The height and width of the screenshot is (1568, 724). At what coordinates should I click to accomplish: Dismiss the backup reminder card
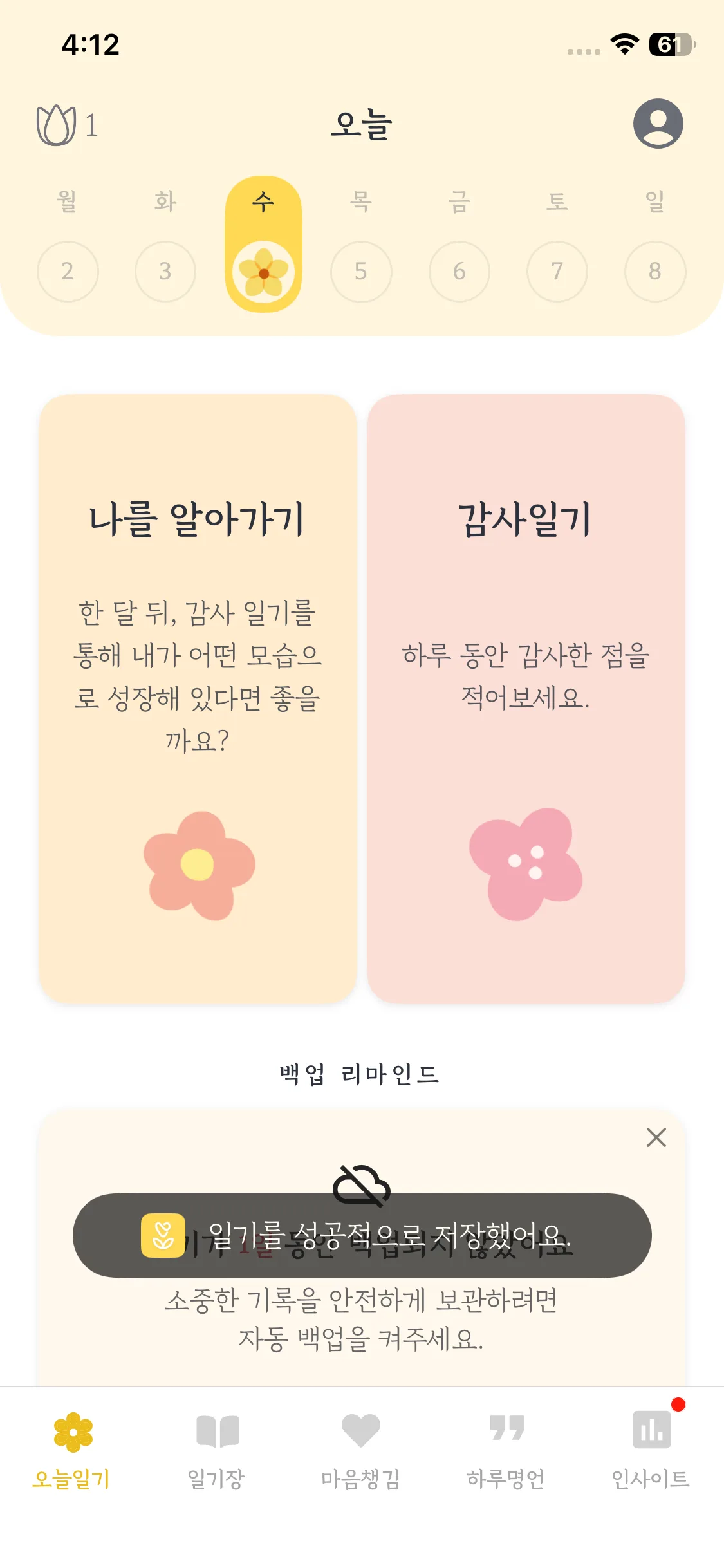pos(656,1137)
